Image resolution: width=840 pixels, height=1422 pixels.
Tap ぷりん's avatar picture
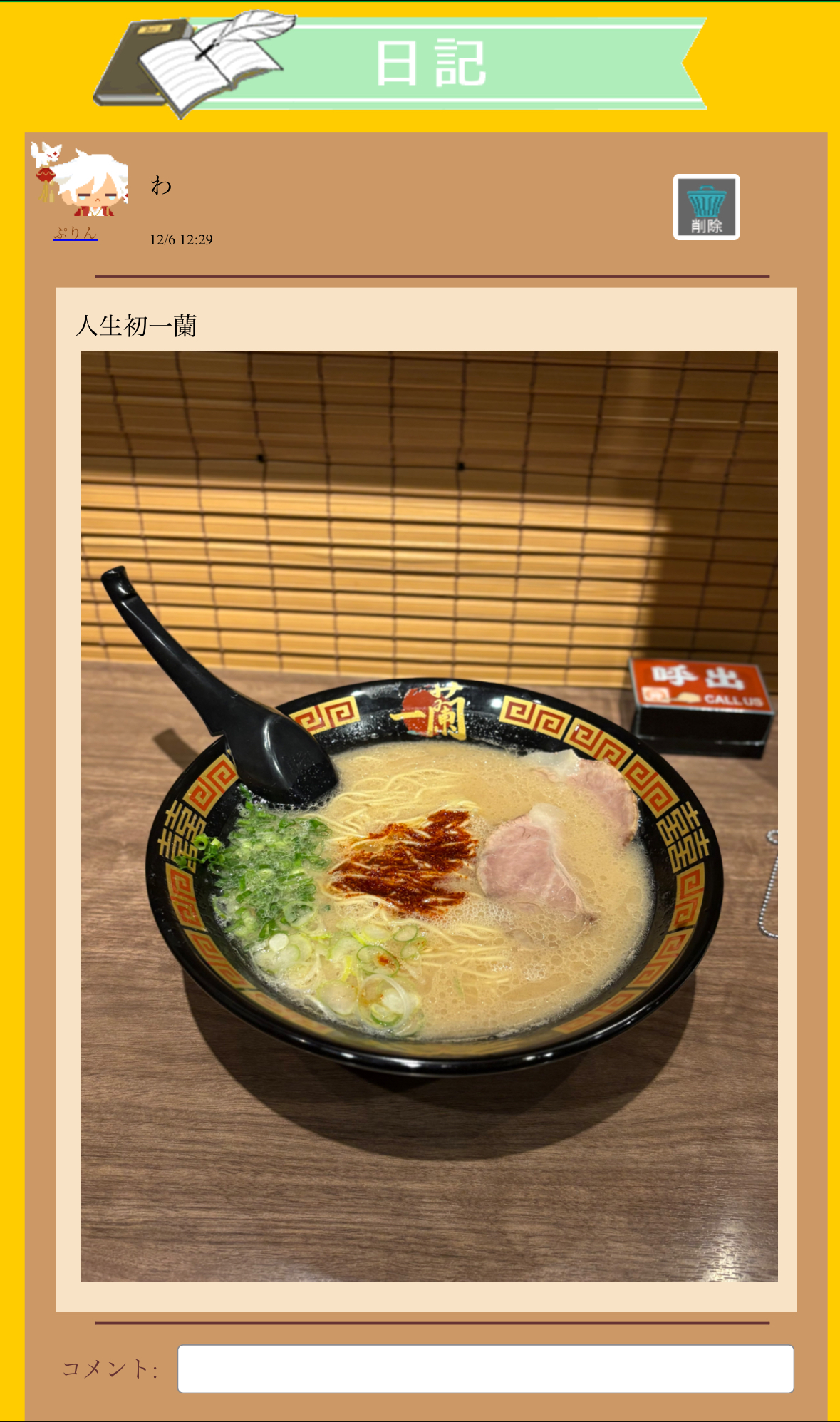click(80, 180)
